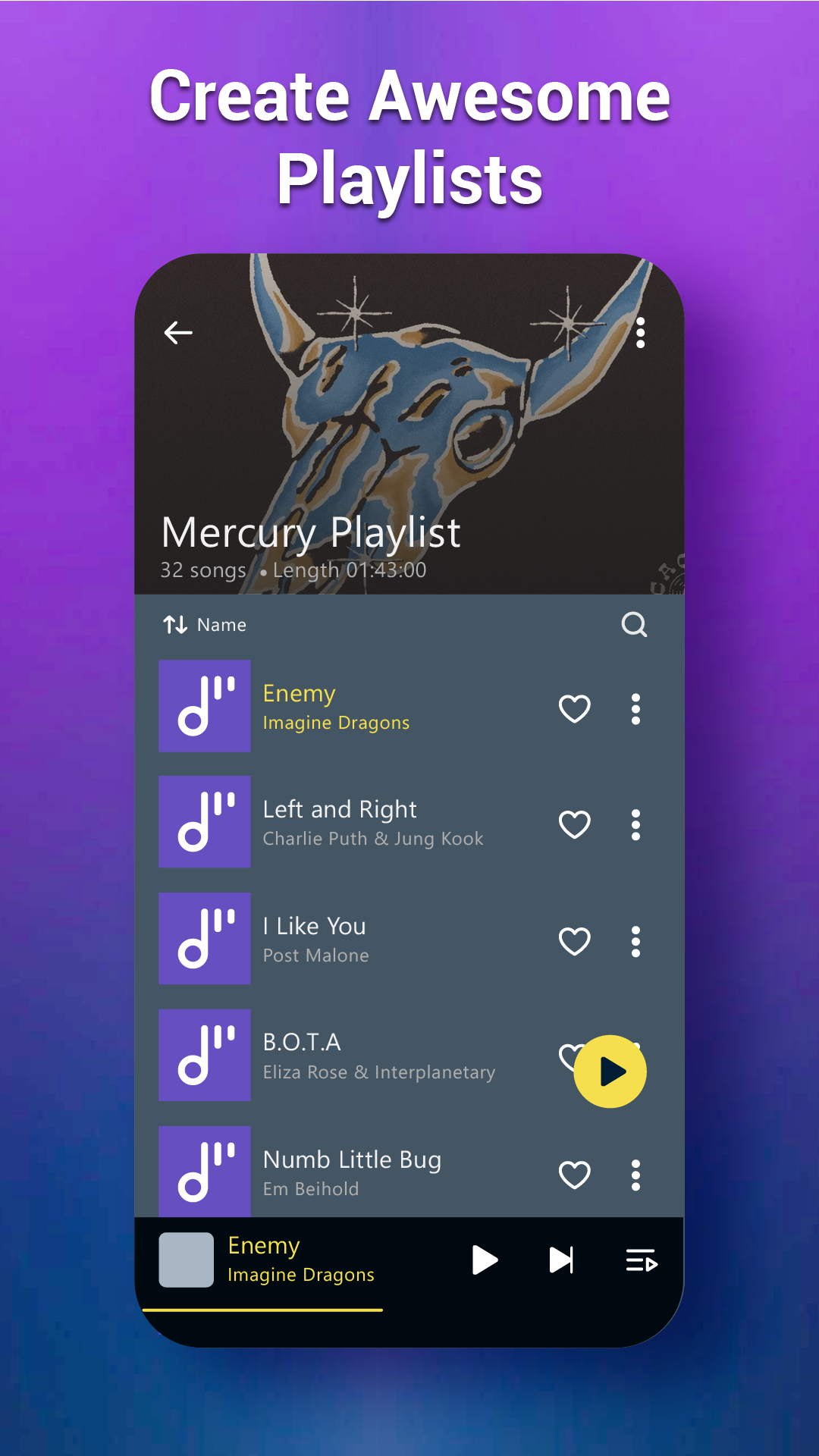
Task: Expand options for Left and Right
Action: [x=635, y=824]
